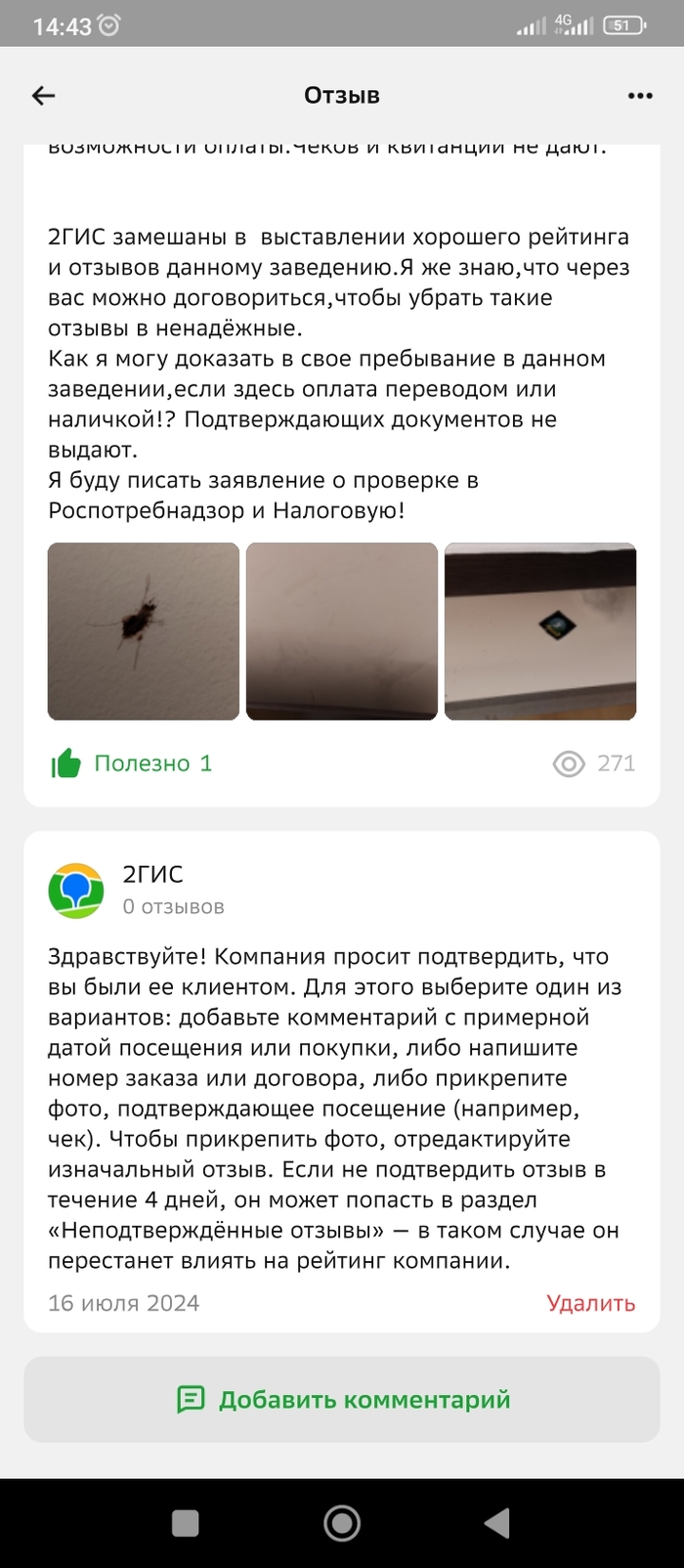Tap Добавить комментарий button
The width and height of the screenshot is (684, 1568).
(342, 1400)
